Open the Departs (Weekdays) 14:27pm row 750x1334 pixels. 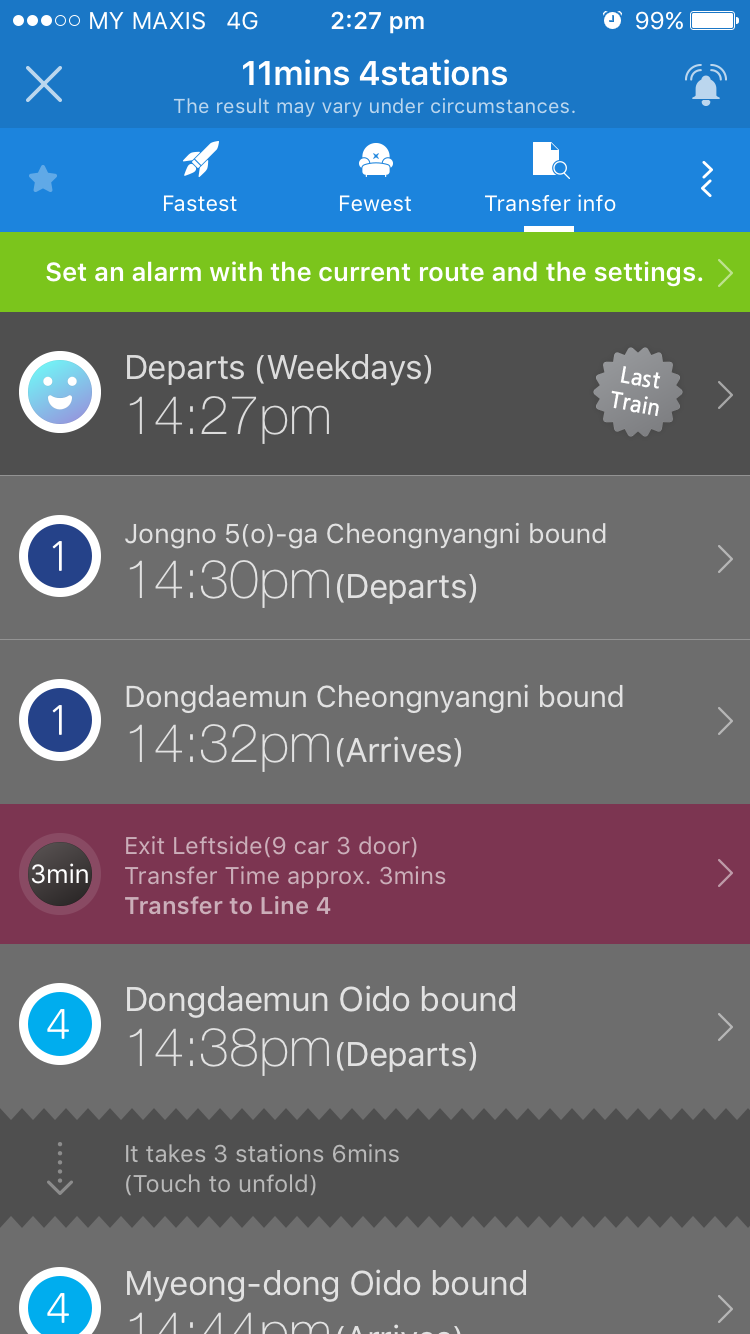point(375,394)
